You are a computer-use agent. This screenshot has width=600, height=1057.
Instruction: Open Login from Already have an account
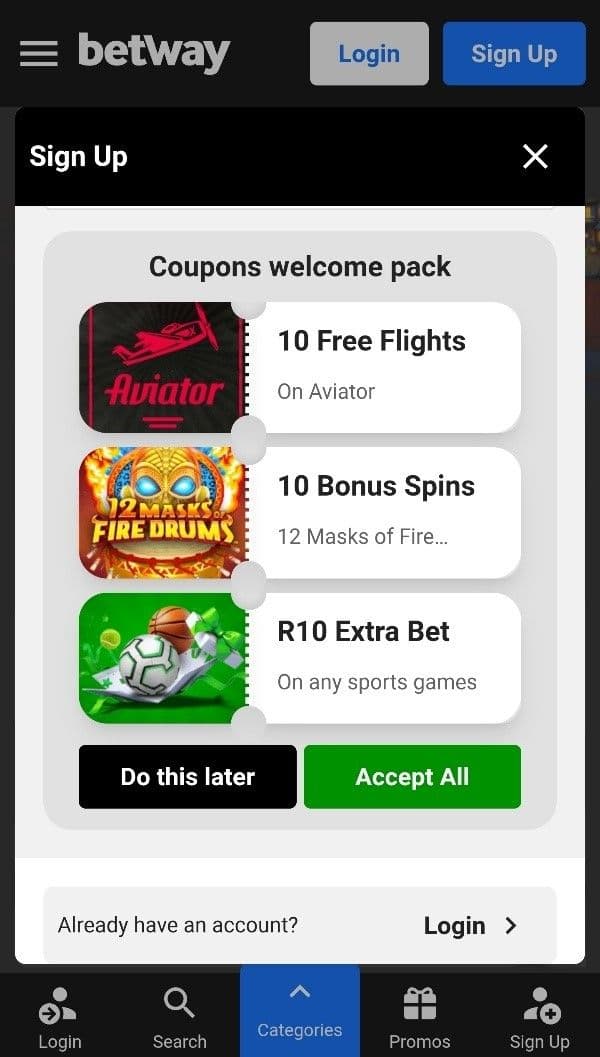click(x=469, y=926)
